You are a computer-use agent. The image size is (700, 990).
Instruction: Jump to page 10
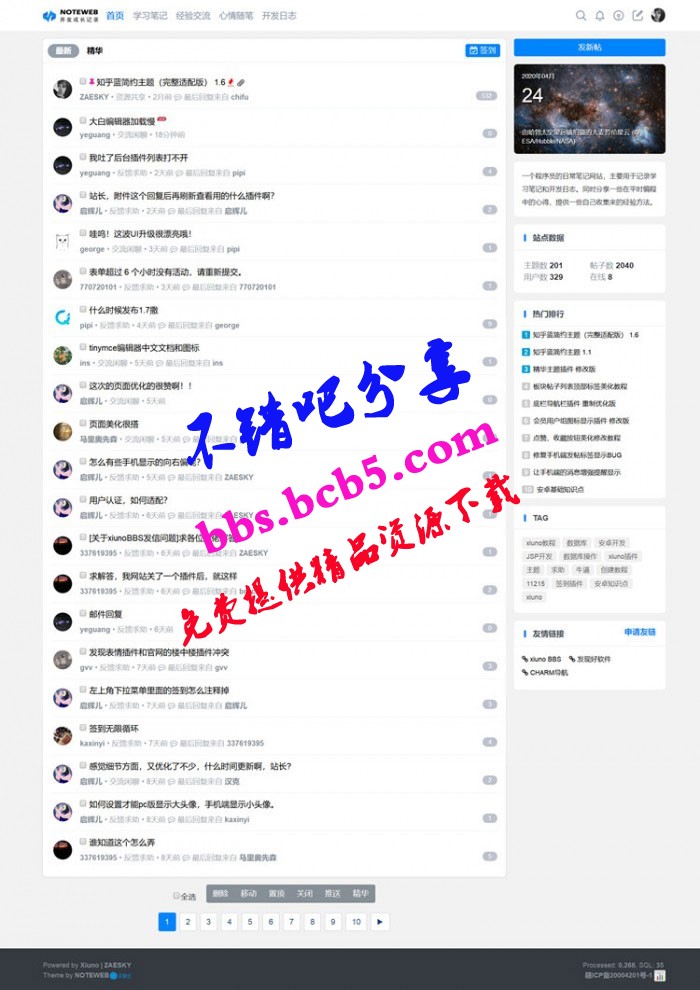click(x=356, y=922)
